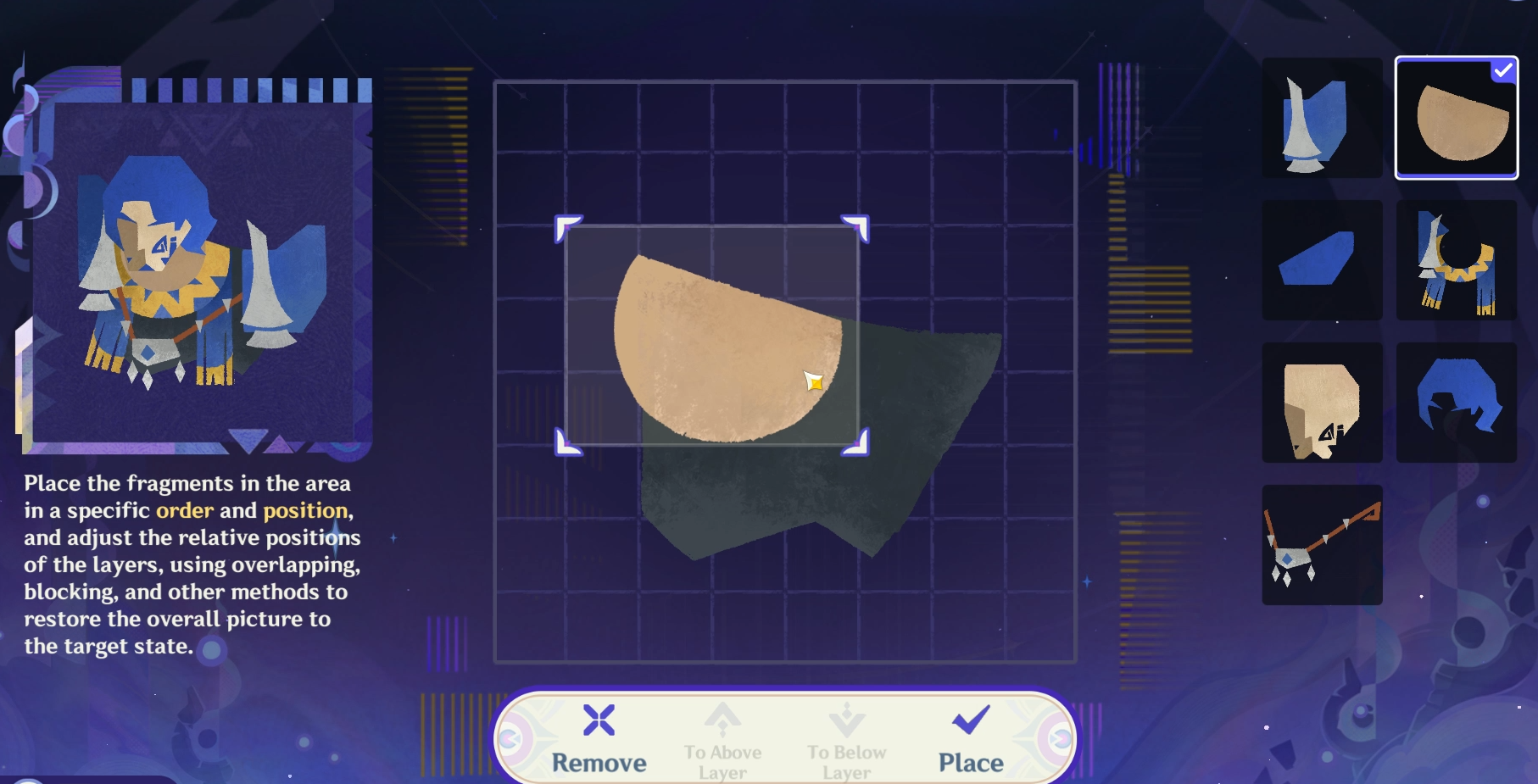This screenshot has width=1538, height=784.
Task: Pick the blue hair fragment
Action: pyautogui.click(x=1456, y=403)
